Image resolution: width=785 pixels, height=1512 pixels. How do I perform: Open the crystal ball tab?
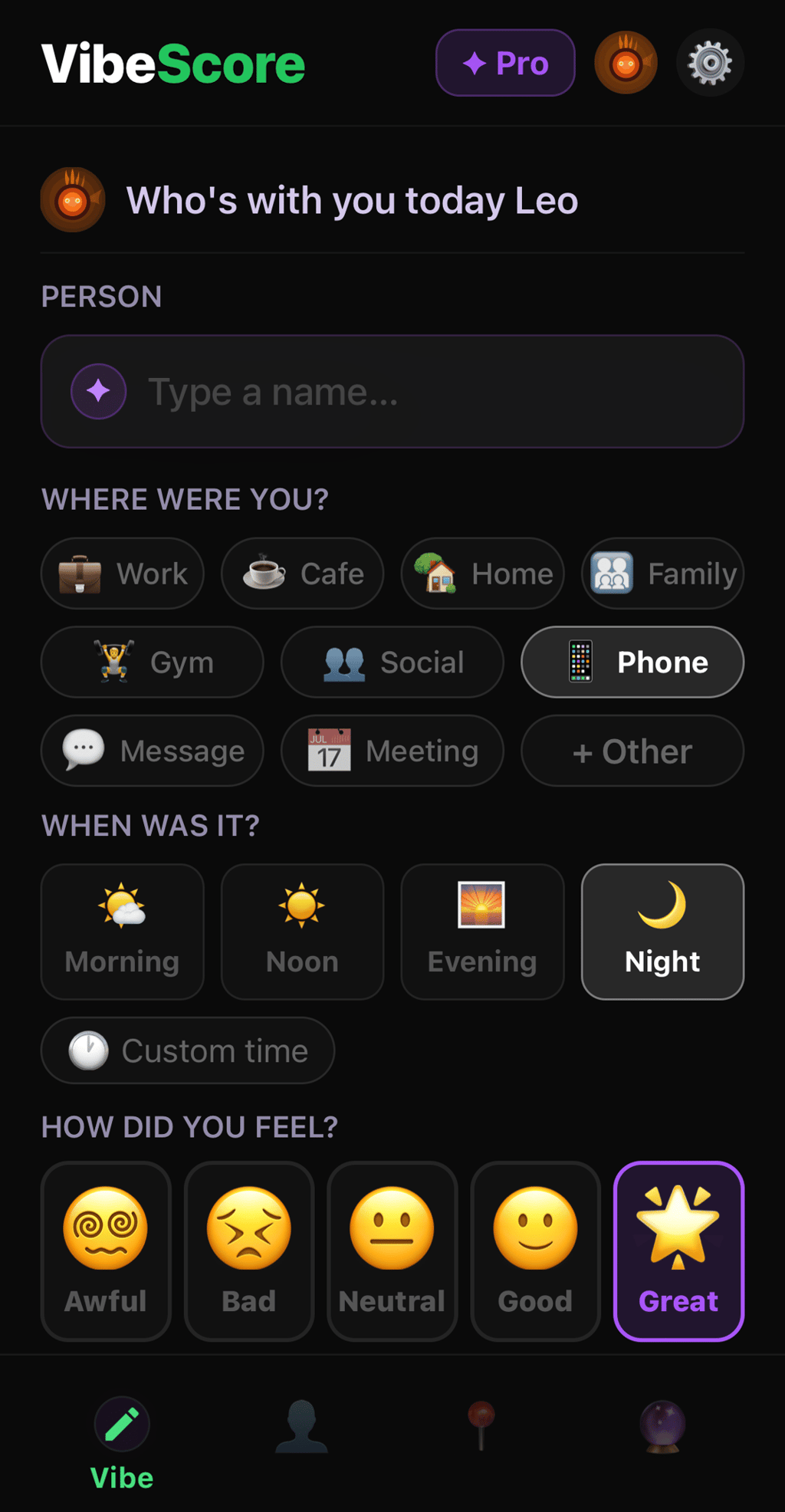coord(662,1428)
